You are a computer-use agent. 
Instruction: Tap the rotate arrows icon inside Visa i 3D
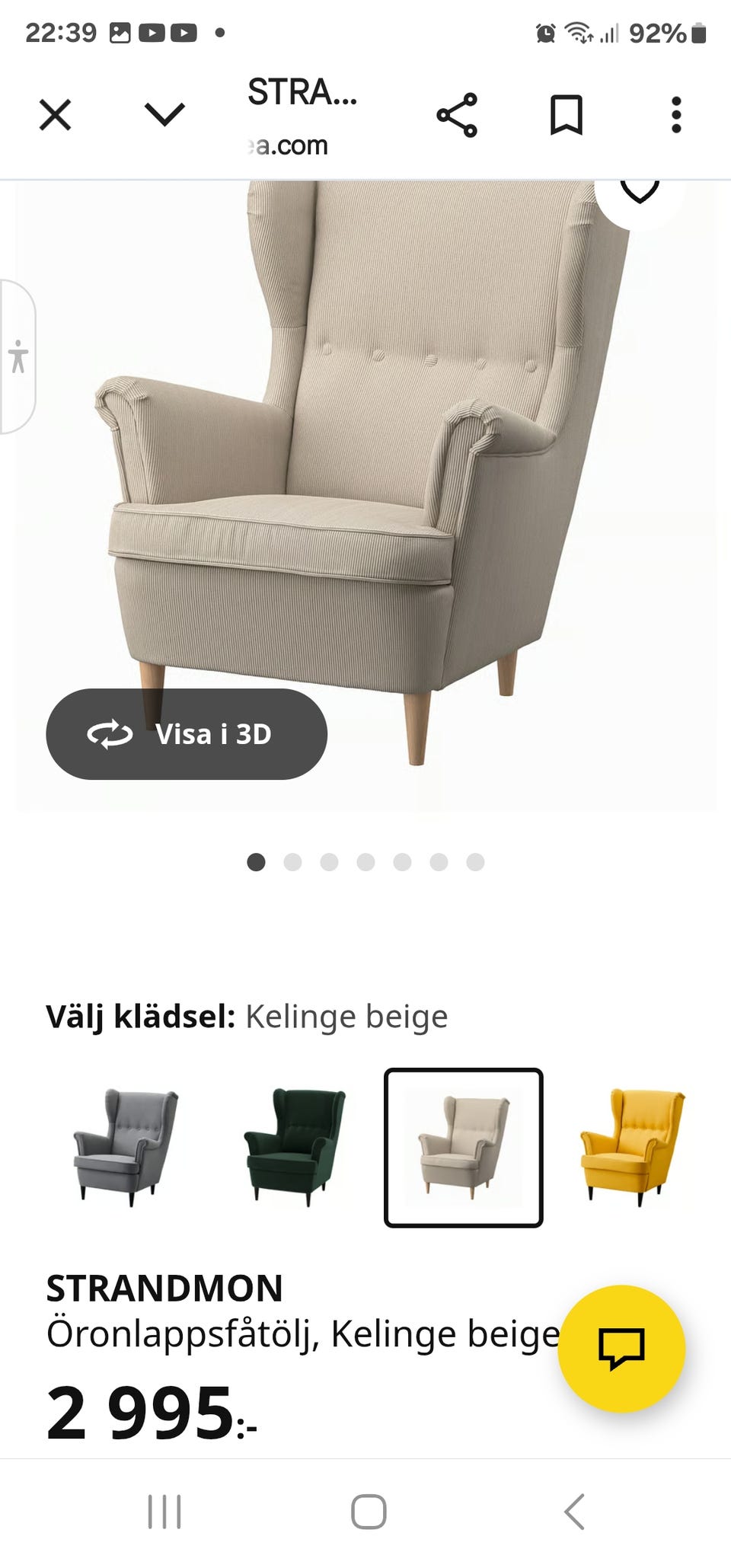109,734
